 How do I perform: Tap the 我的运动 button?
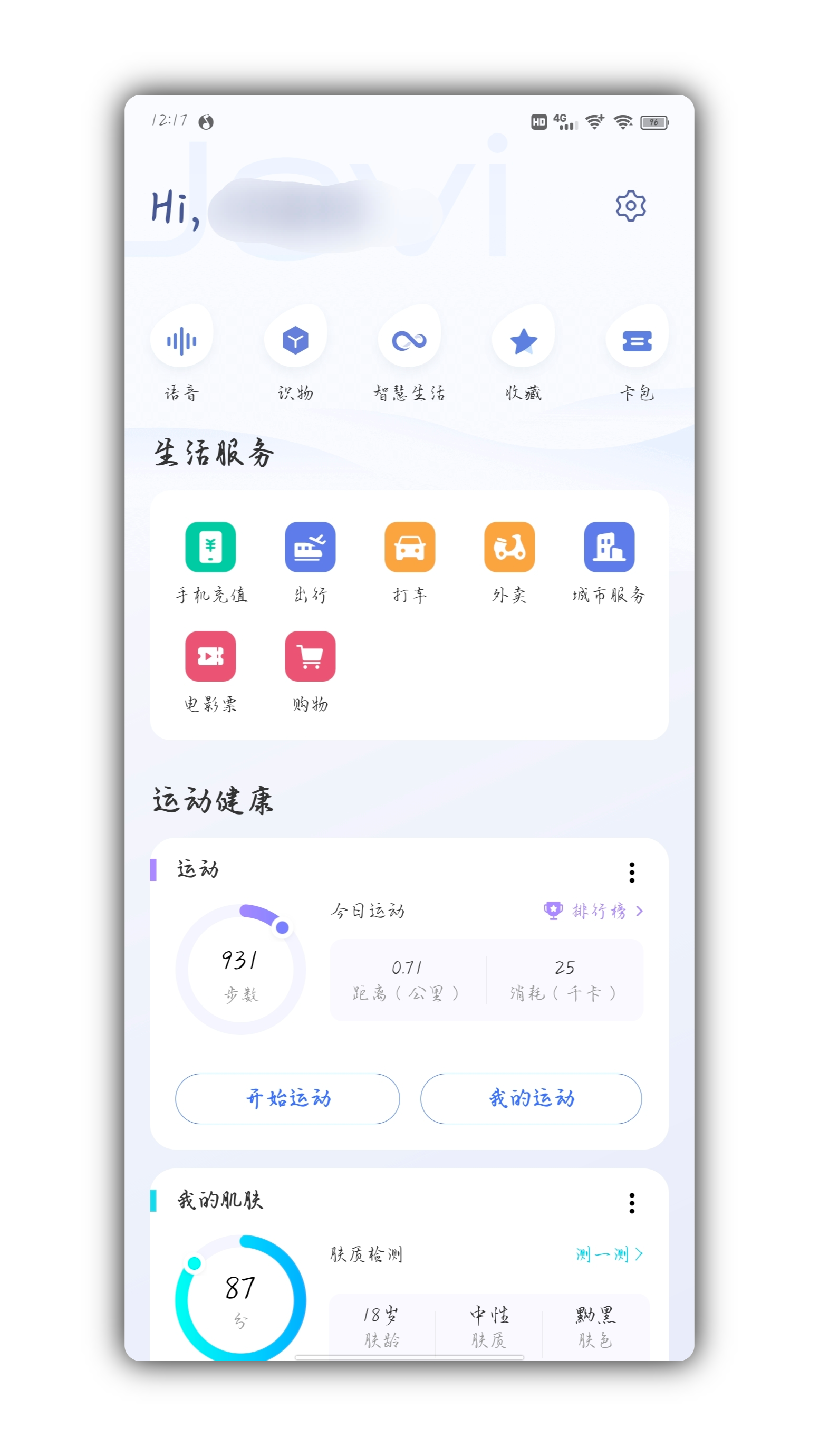point(531,1098)
